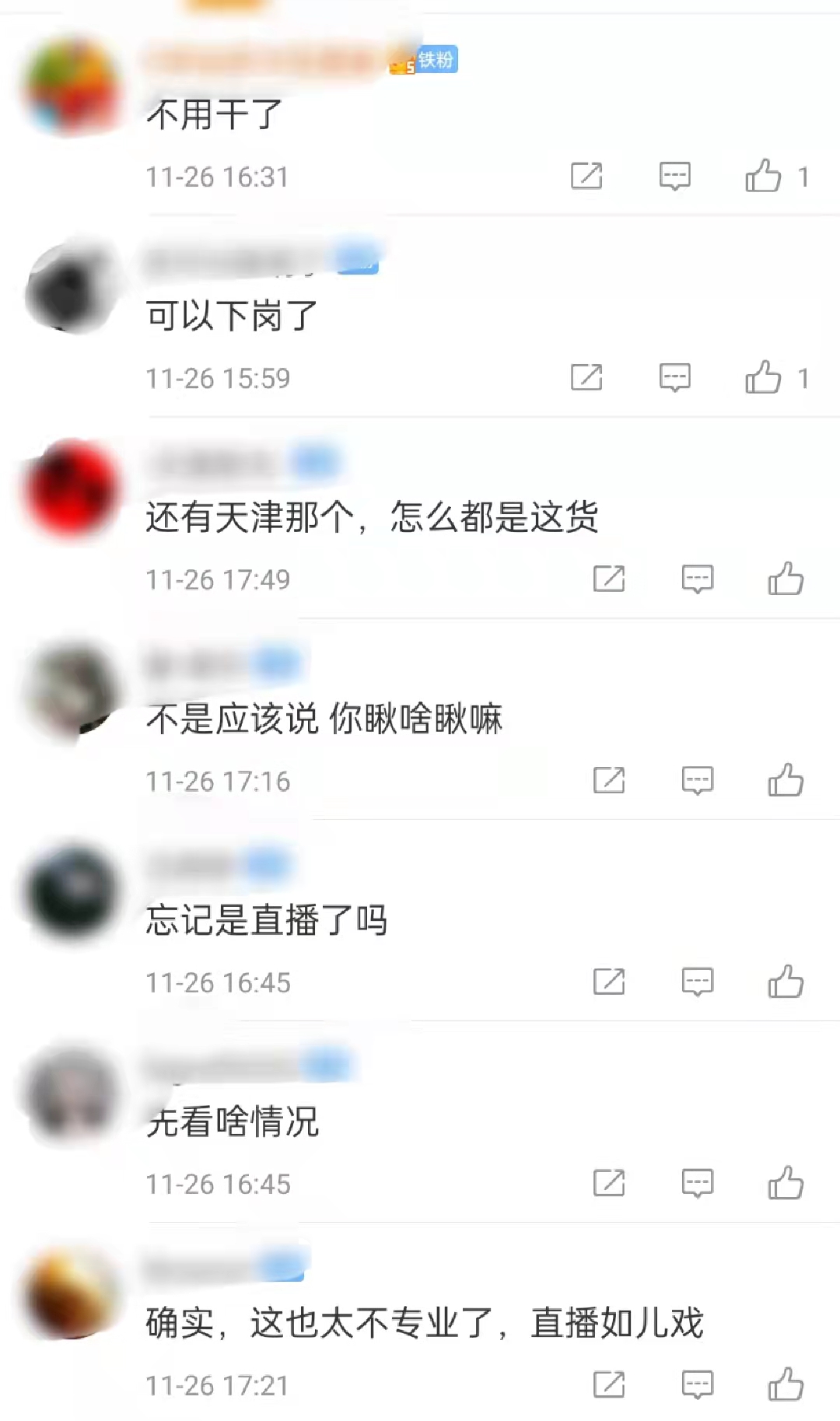Repost the comment "不用干了"
Image resolution: width=840 pixels, height=1421 pixels.
coord(586,177)
